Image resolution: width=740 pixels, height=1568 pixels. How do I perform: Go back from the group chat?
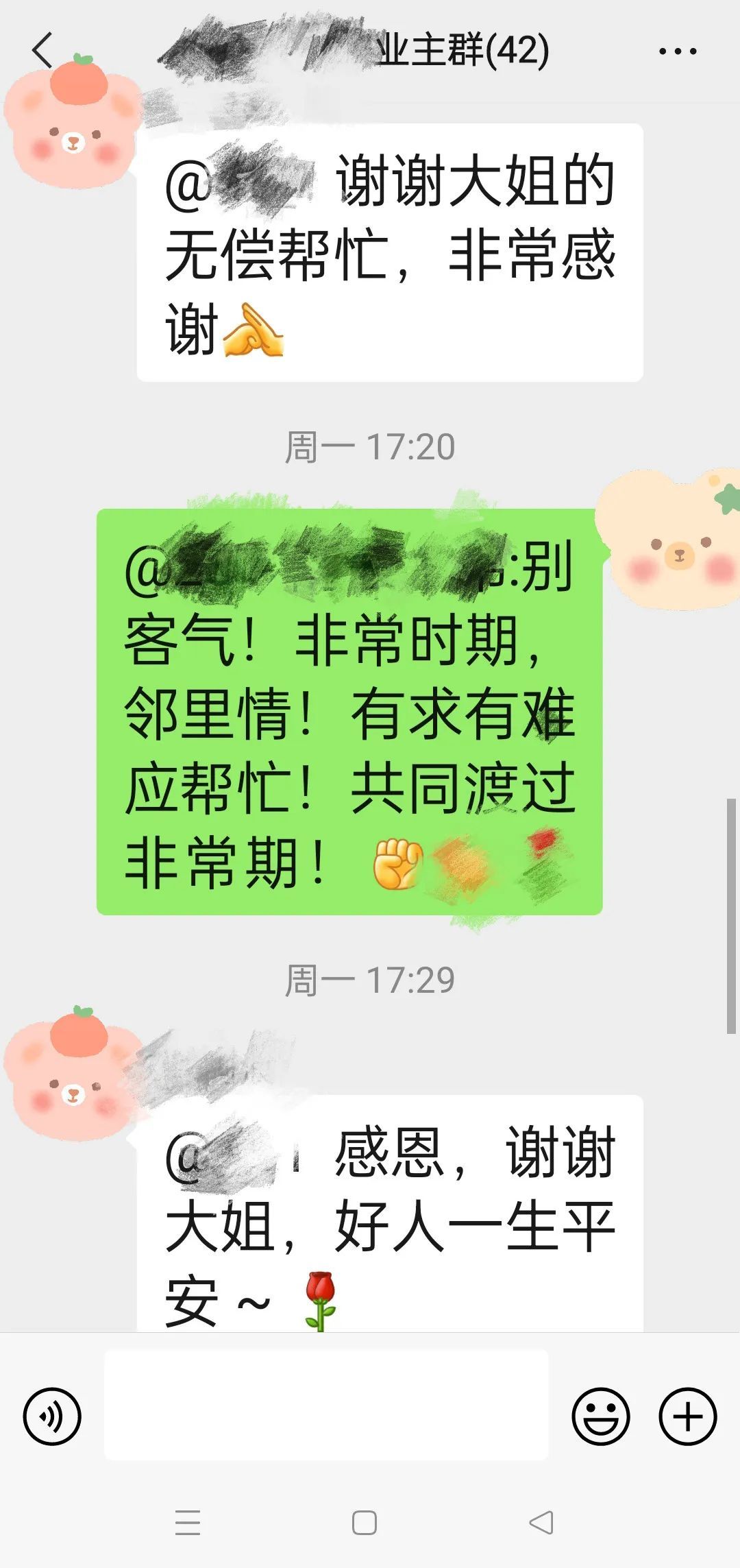(x=42, y=50)
